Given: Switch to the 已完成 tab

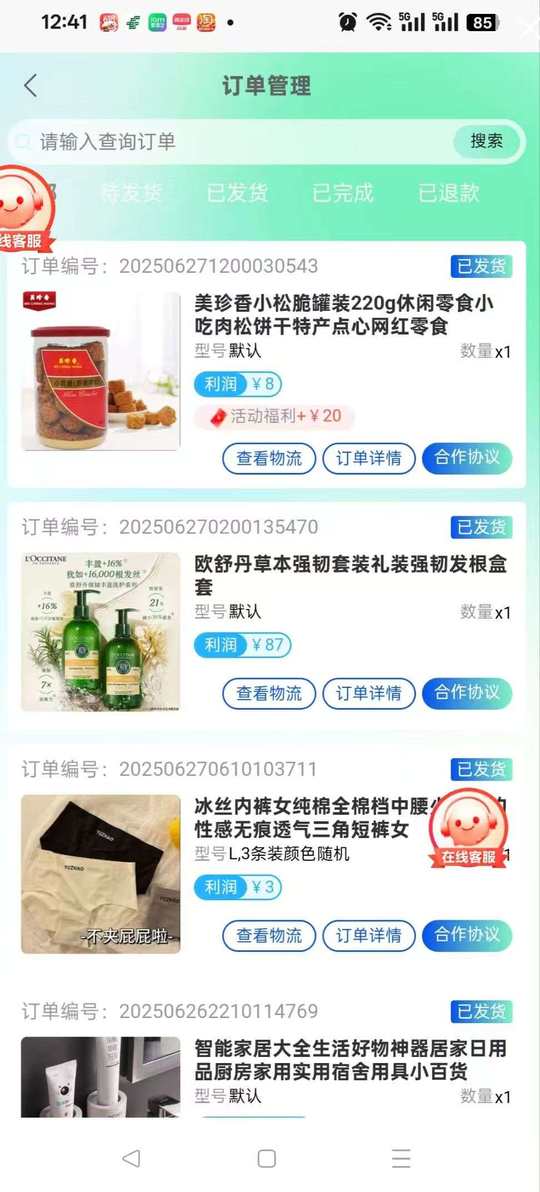Looking at the screenshot, I should tap(343, 193).
